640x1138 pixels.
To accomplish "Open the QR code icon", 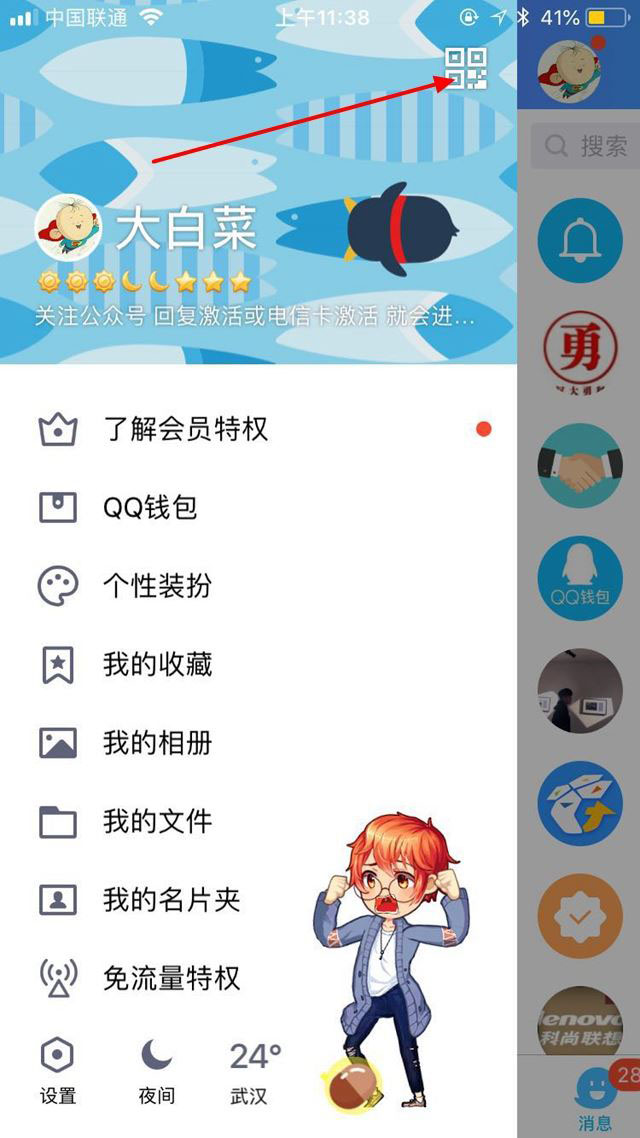I will (466, 68).
